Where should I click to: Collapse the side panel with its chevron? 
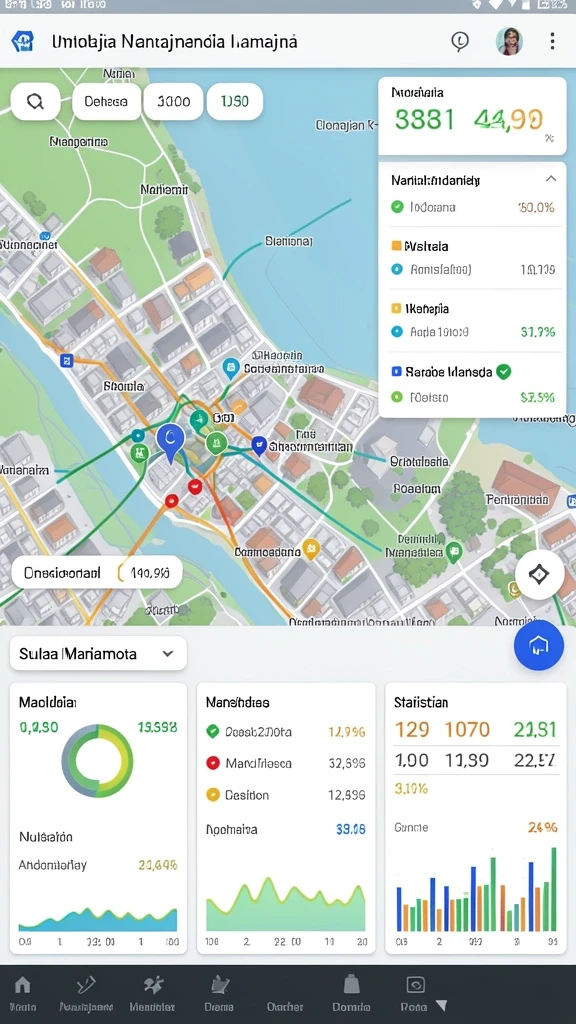pos(551,179)
